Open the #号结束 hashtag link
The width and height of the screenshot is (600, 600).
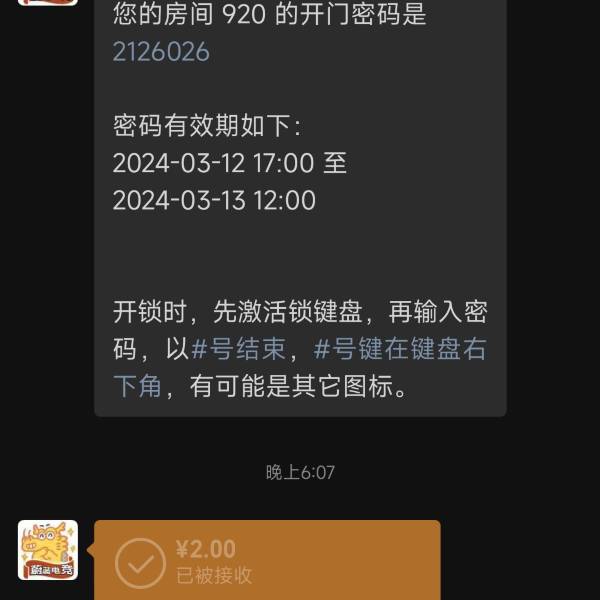tap(238, 349)
